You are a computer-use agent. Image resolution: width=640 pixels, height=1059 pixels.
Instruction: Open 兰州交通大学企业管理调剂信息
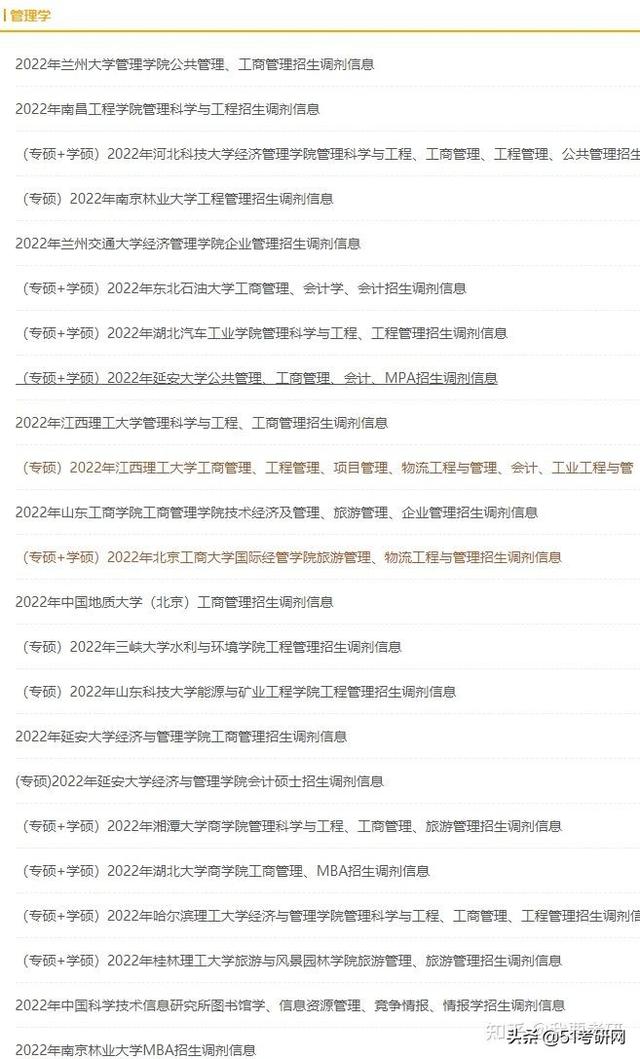188,243
